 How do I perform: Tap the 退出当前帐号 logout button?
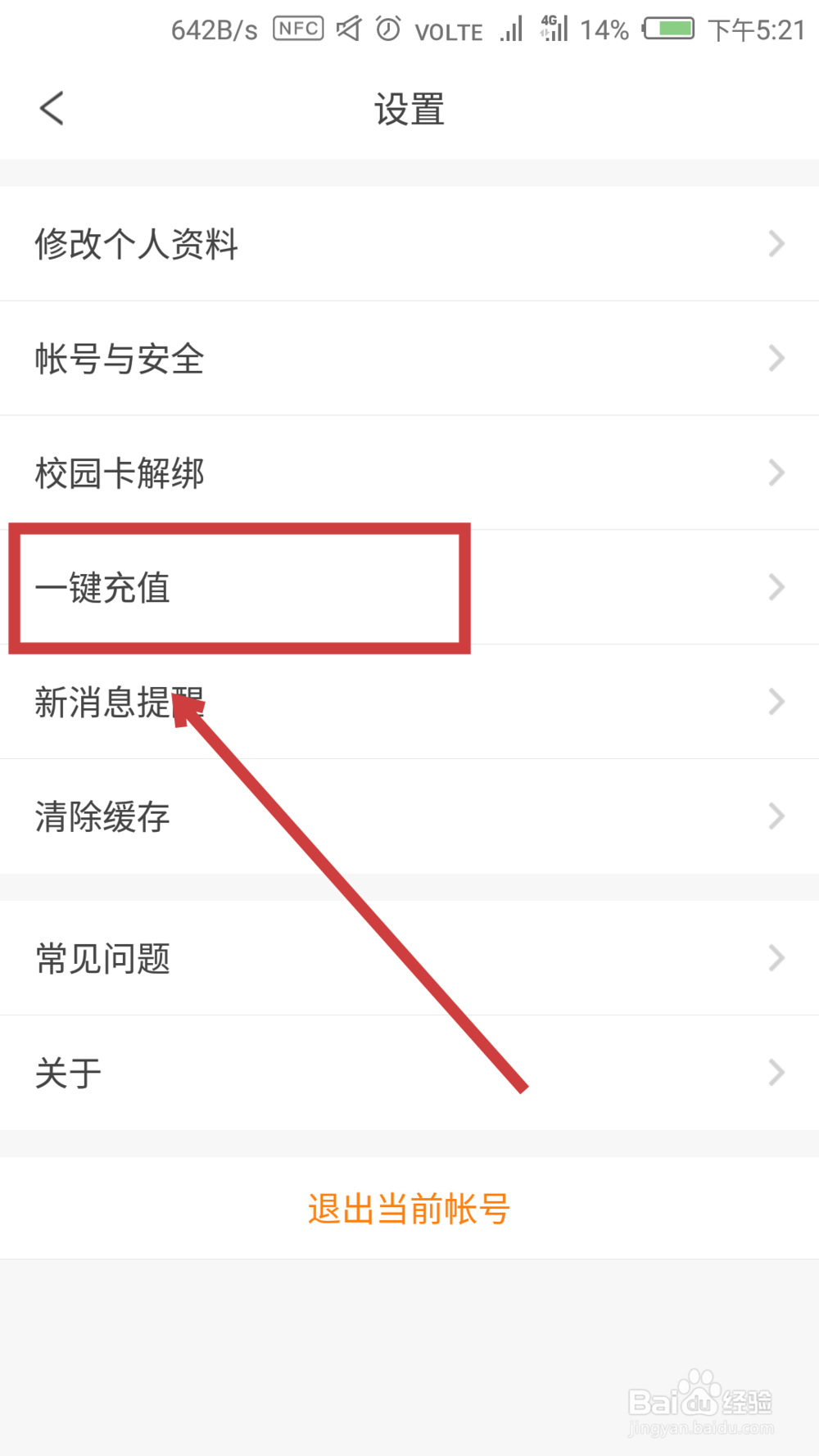(408, 1209)
